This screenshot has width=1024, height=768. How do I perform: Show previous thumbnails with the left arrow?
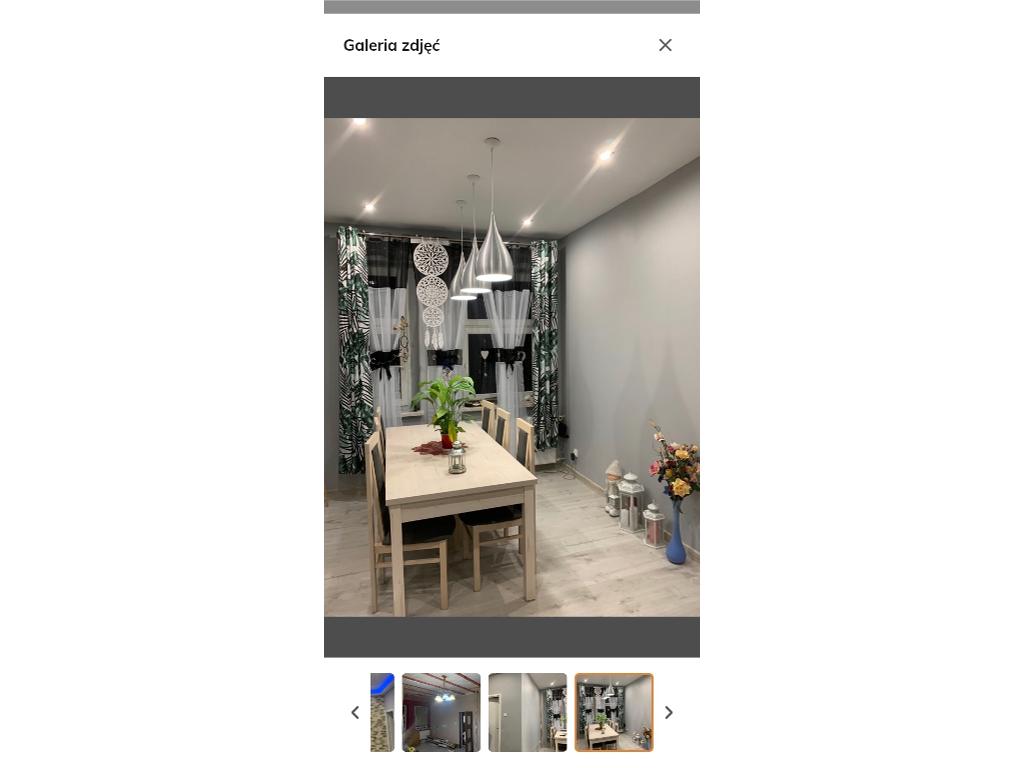[355, 712]
